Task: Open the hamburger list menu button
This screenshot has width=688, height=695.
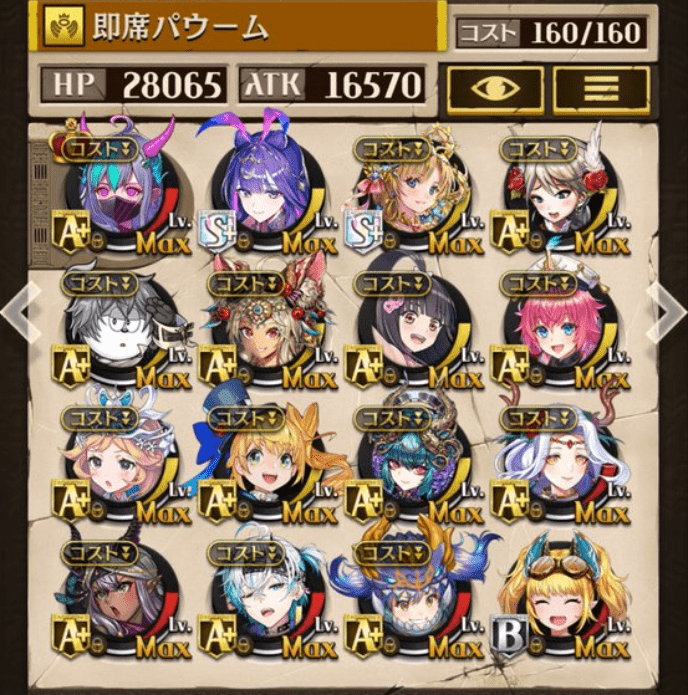Action: [x=600, y=86]
